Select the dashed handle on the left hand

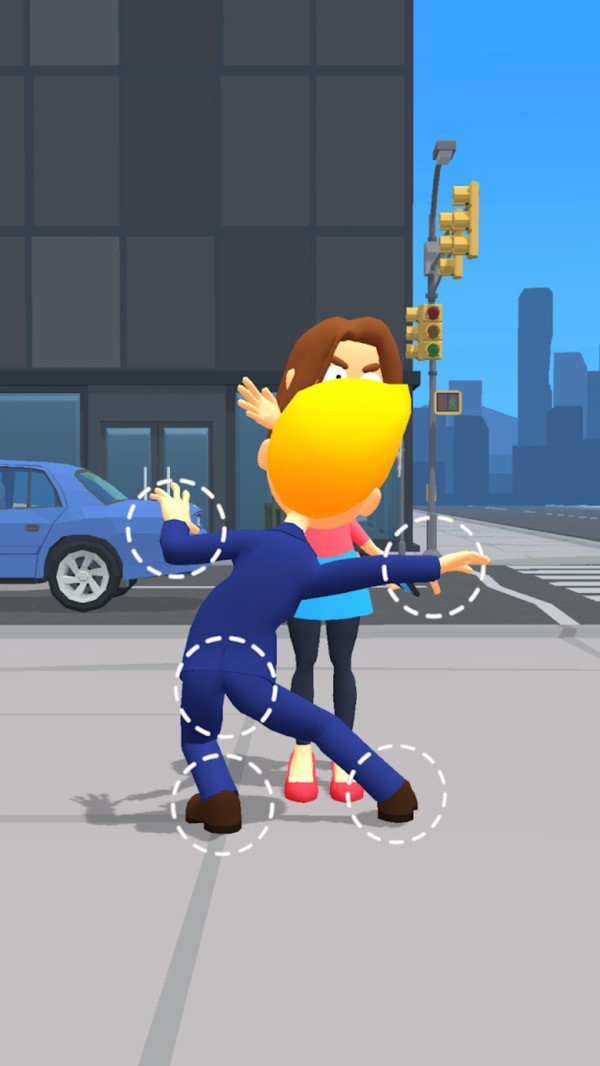tap(176, 529)
